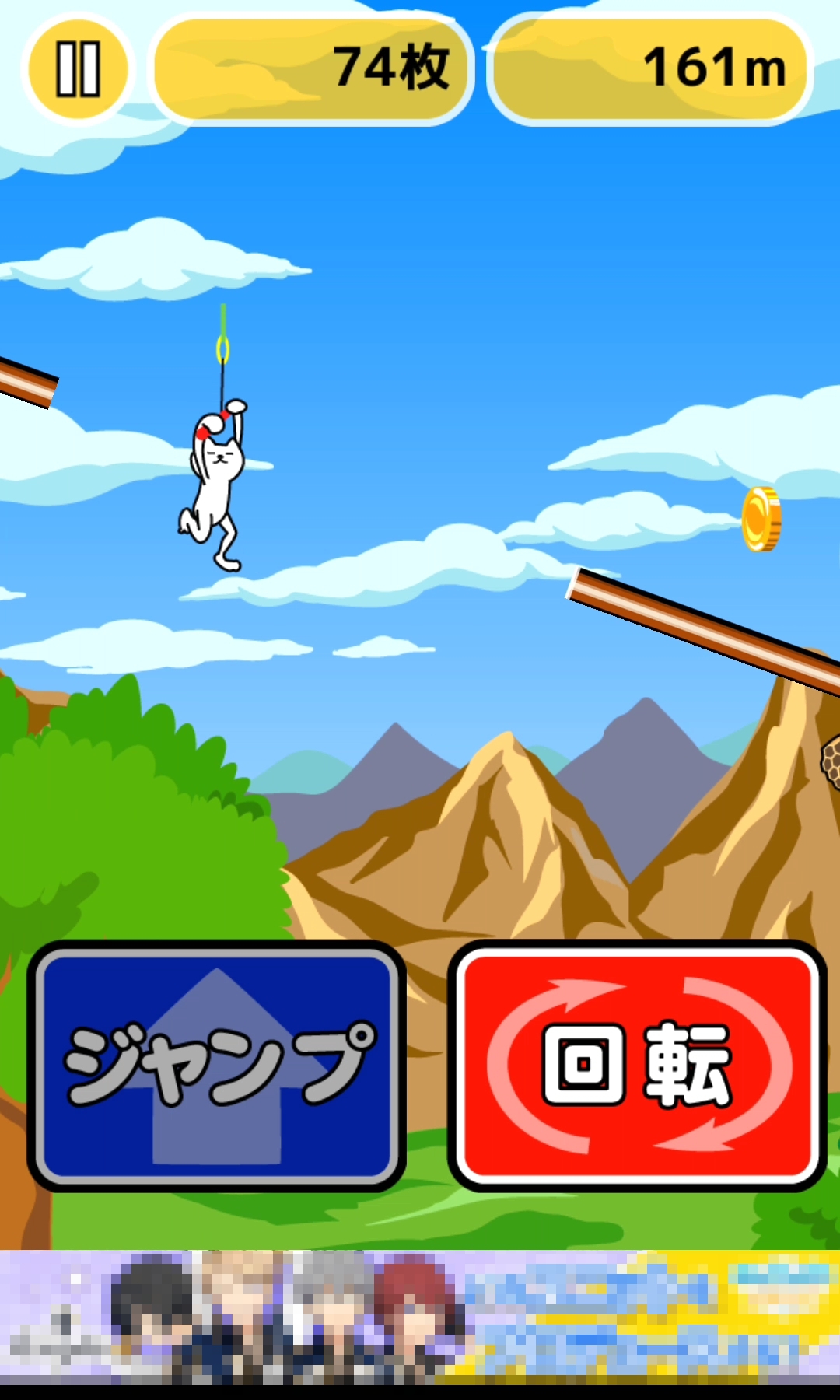Hit the red 回転 rotate button
Viewport: 840px width, 1400px height.
coord(636,1066)
